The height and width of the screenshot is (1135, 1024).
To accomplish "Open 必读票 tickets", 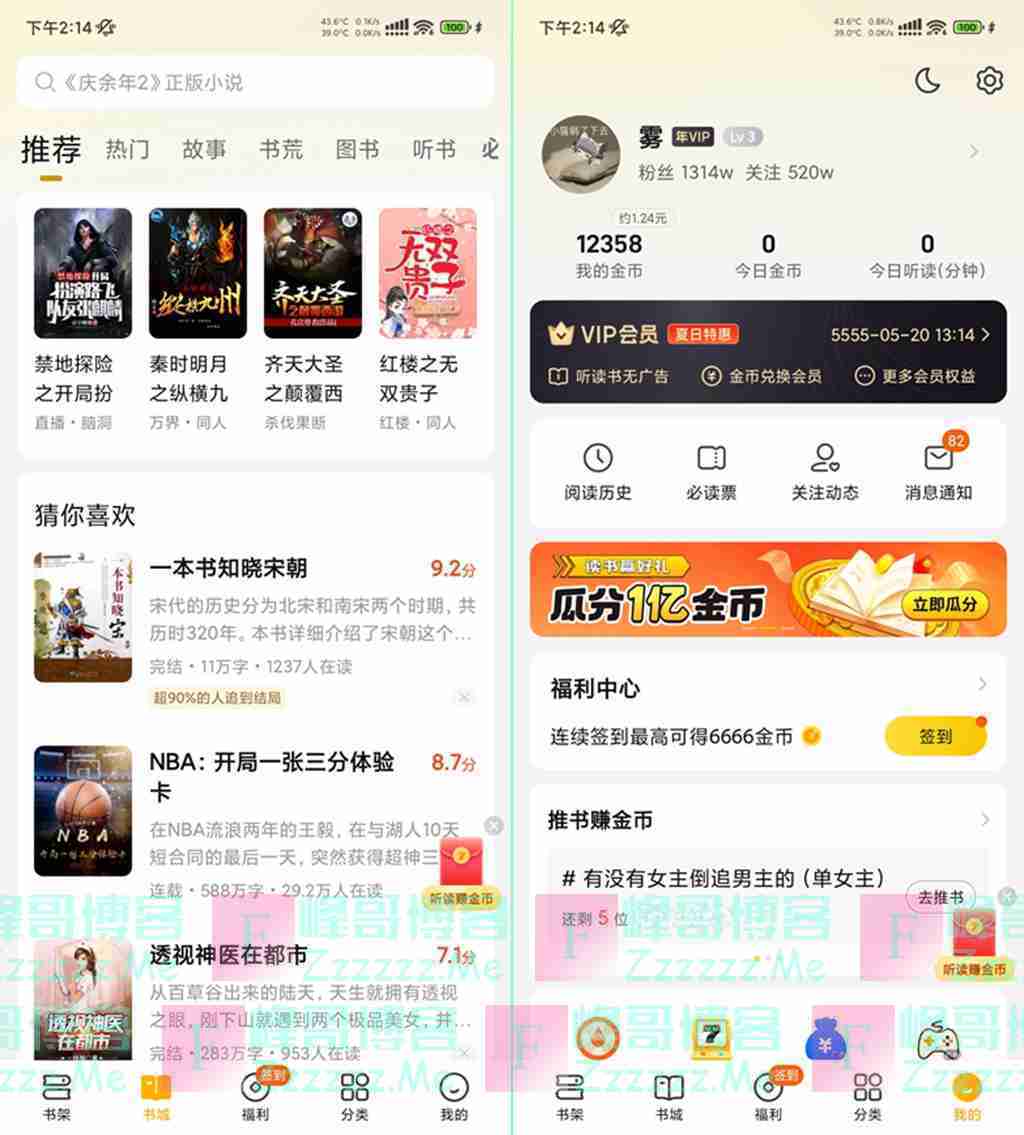I will 711,471.
